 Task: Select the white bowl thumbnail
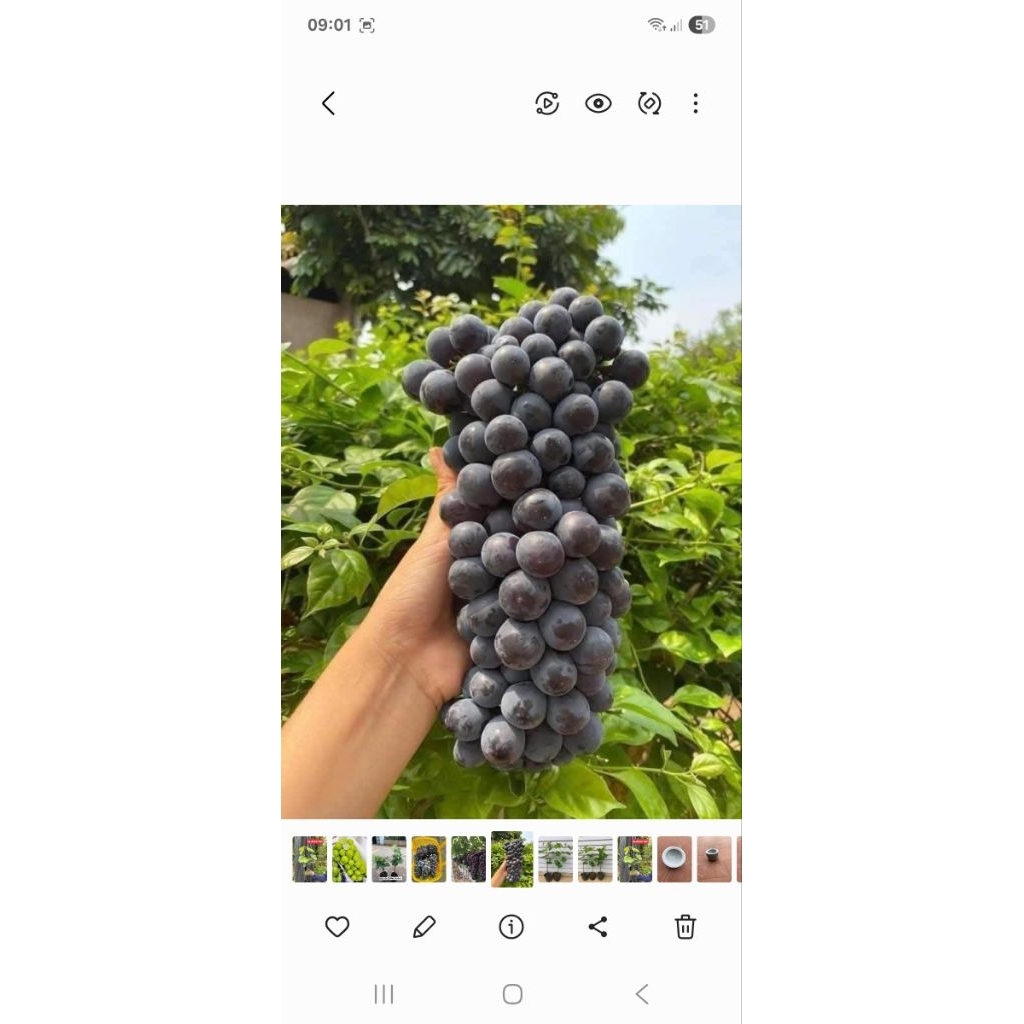point(674,859)
